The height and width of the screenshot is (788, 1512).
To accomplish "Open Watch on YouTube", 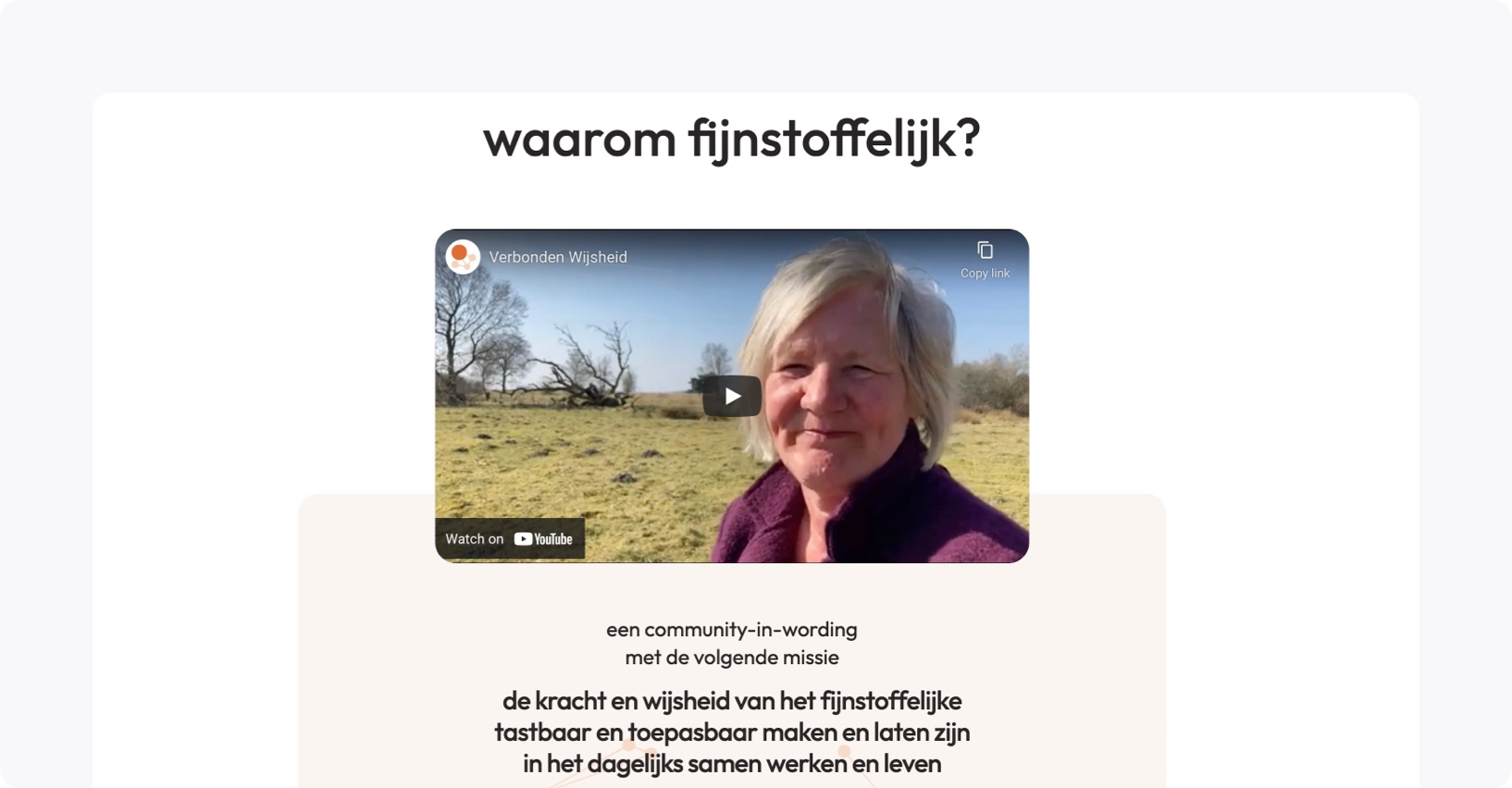I will coord(510,538).
